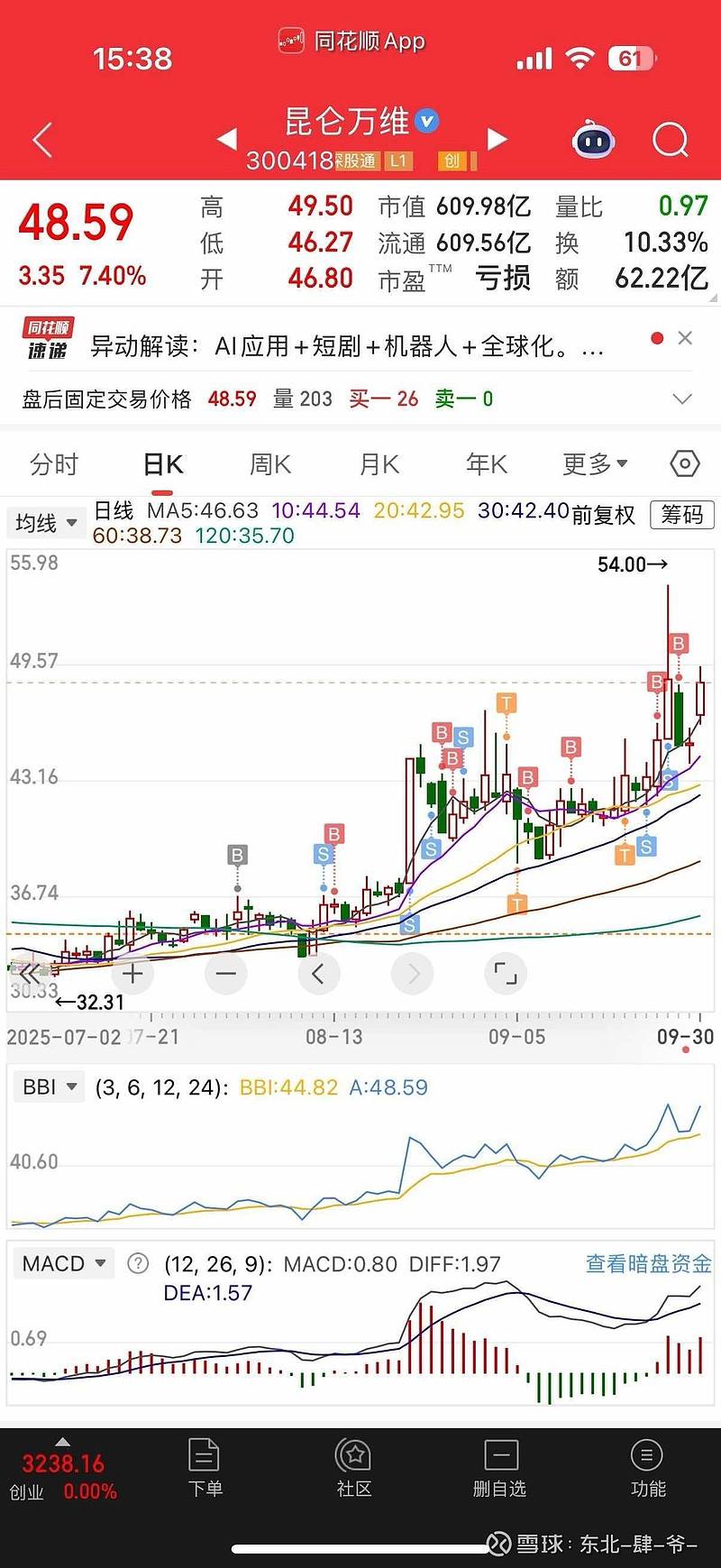Open the chart settings hexagon icon
This screenshot has width=721, height=1568.
(x=685, y=464)
